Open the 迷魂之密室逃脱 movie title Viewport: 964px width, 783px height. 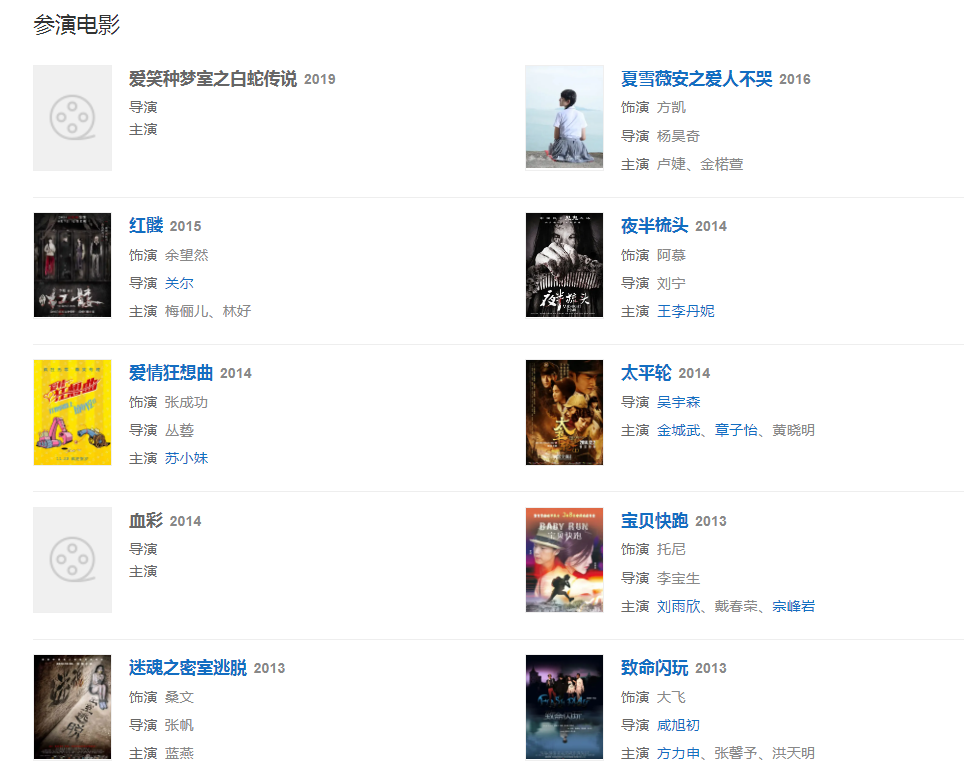187,668
